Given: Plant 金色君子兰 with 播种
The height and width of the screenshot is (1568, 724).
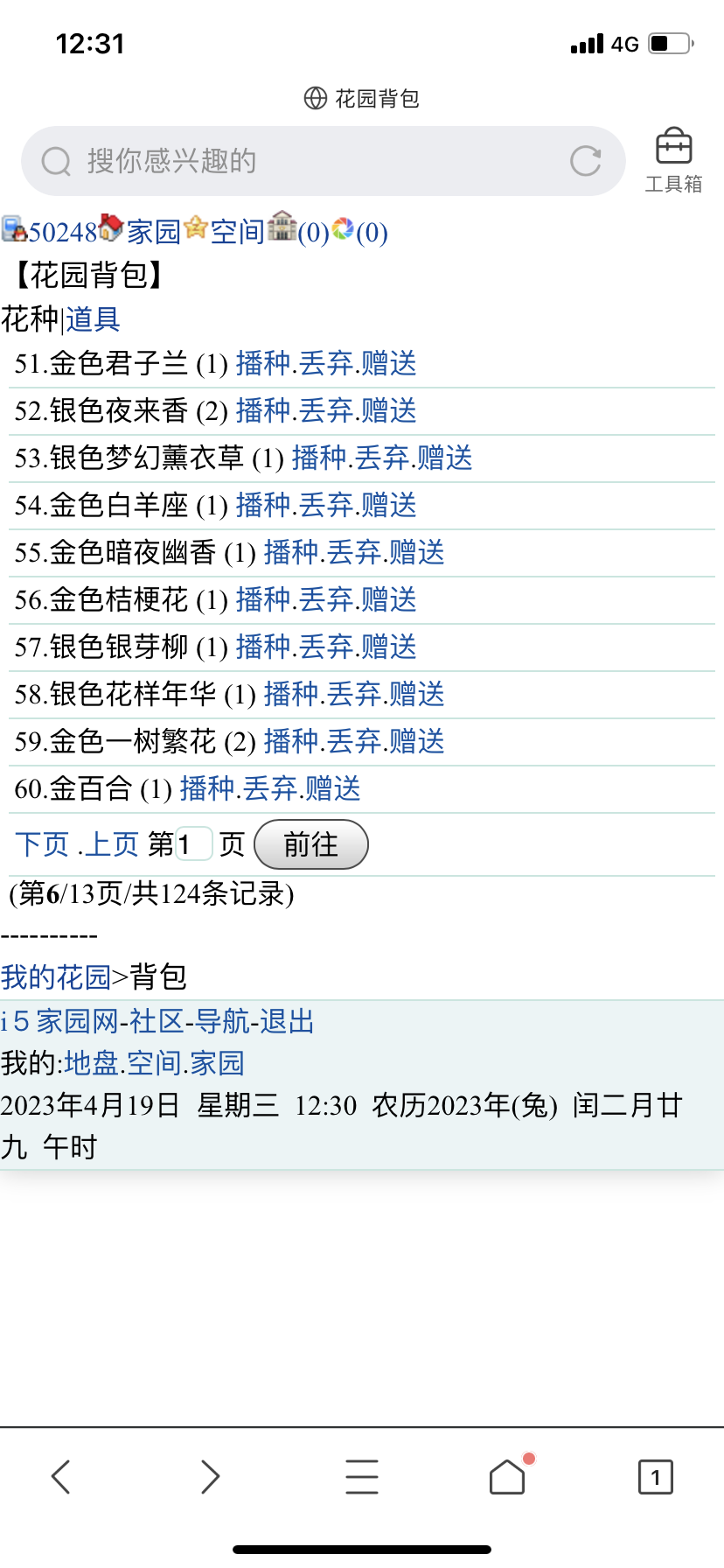Looking at the screenshot, I should coord(262,364).
